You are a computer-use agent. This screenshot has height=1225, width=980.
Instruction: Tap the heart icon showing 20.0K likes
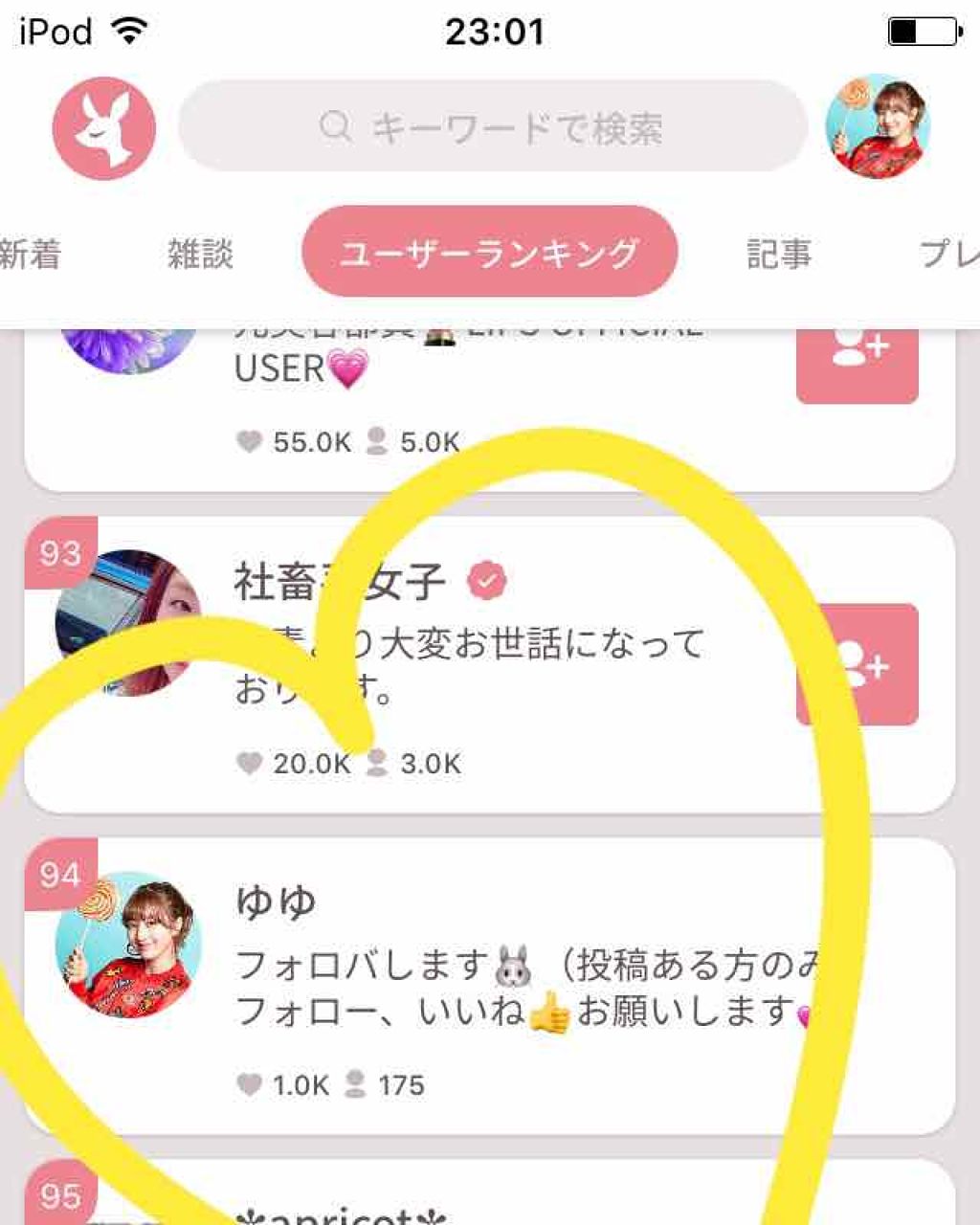pos(252,764)
